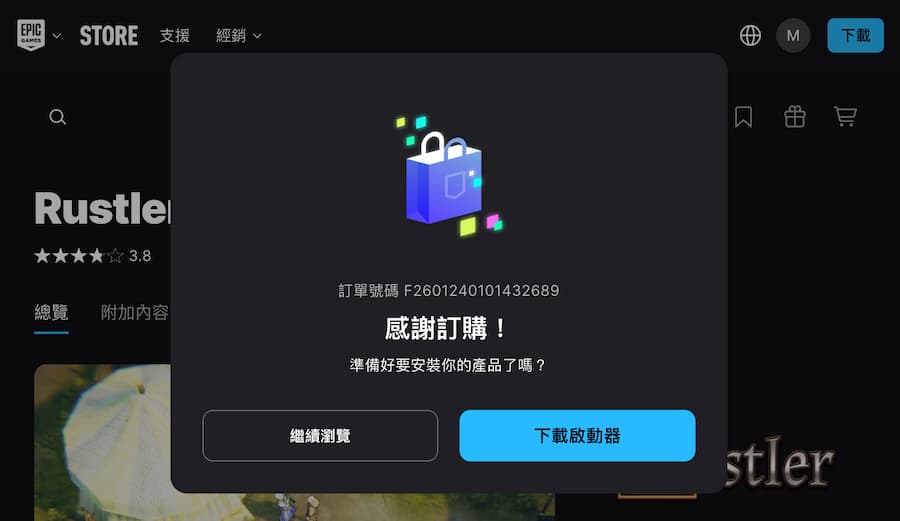Tap 繼續瀏覽 to continue browsing
The width and height of the screenshot is (900, 521).
click(x=320, y=436)
